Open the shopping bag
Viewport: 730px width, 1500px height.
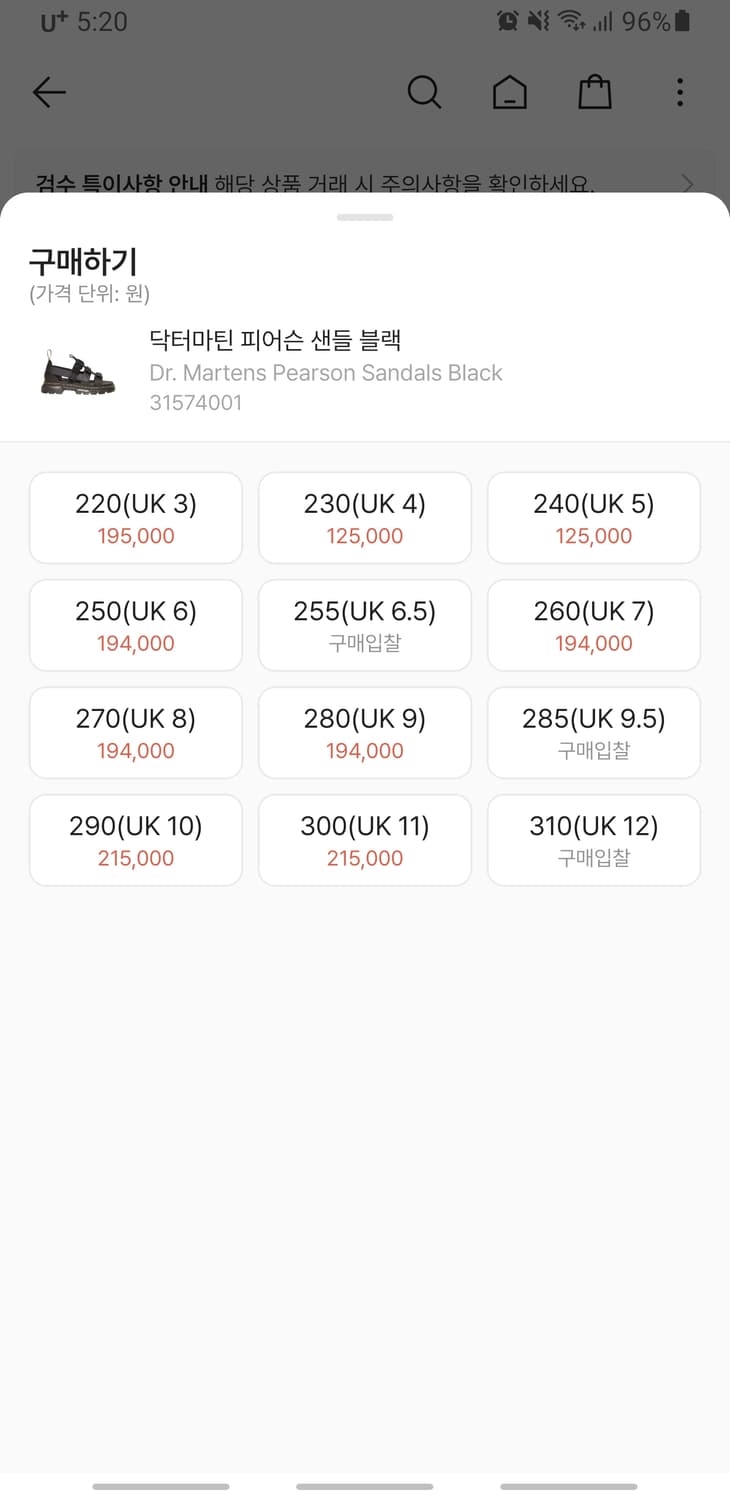pyautogui.click(x=595, y=92)
